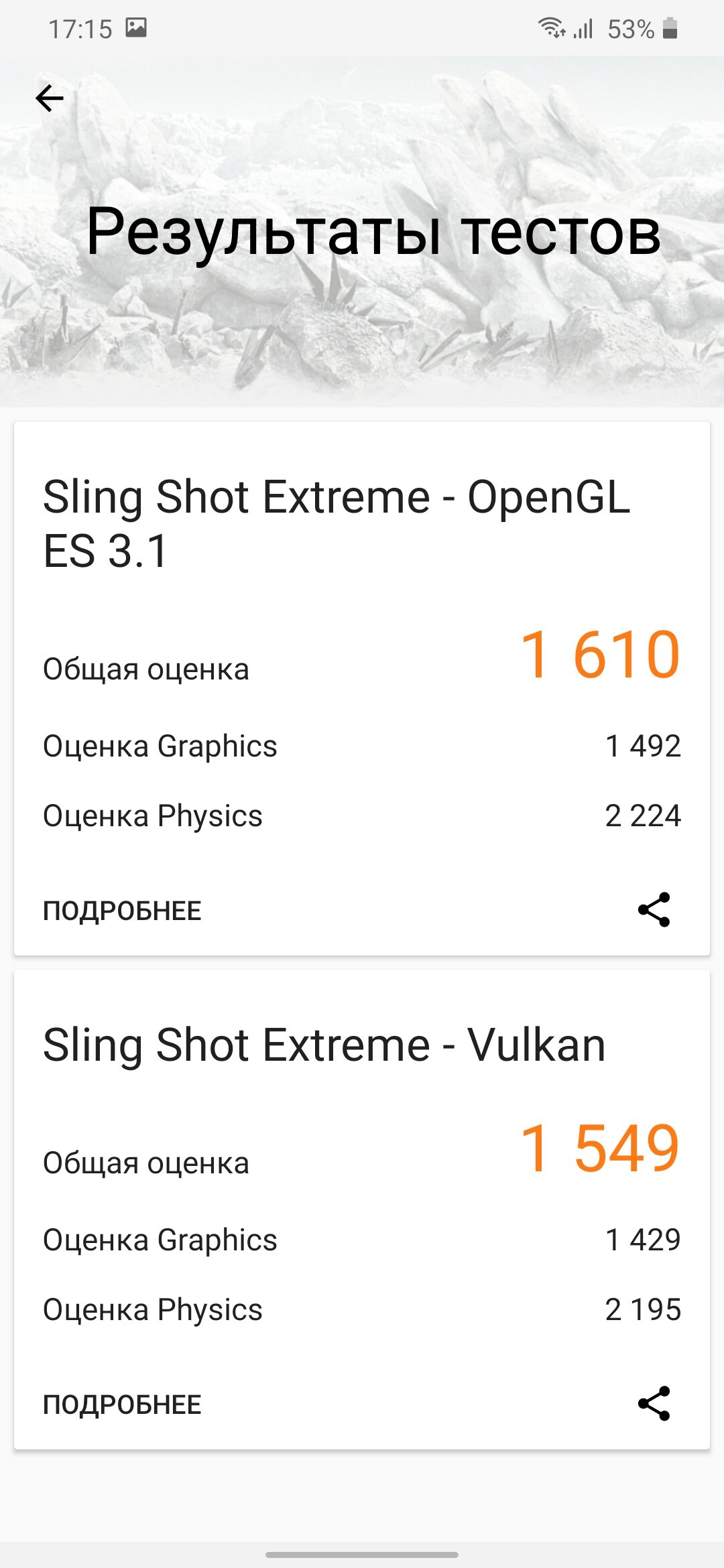The image size is (724, 1568).
Task: Open ПОДРОБНЕЕ for the OpenGL ES 3.1 result
Action: pyautogui.click(x=122, y=911)
